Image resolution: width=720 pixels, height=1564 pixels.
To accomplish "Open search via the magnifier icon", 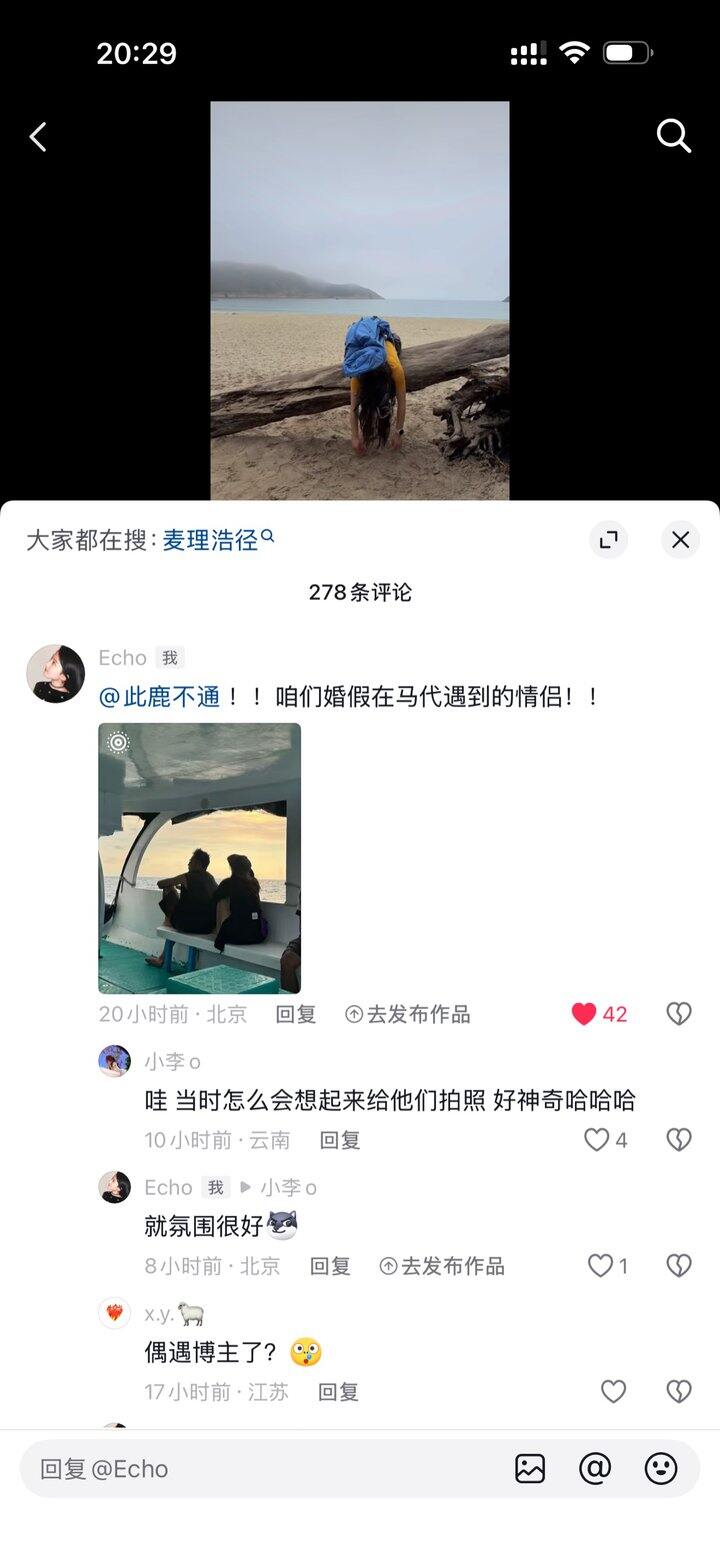I will click(x=673, y=136).
